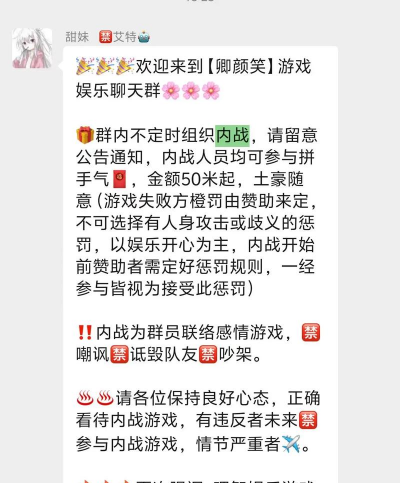Open the welcome message bubble from 甜妹
This screenshot has height=483, width=400.
pyautogui.click(x=200, y=265)
